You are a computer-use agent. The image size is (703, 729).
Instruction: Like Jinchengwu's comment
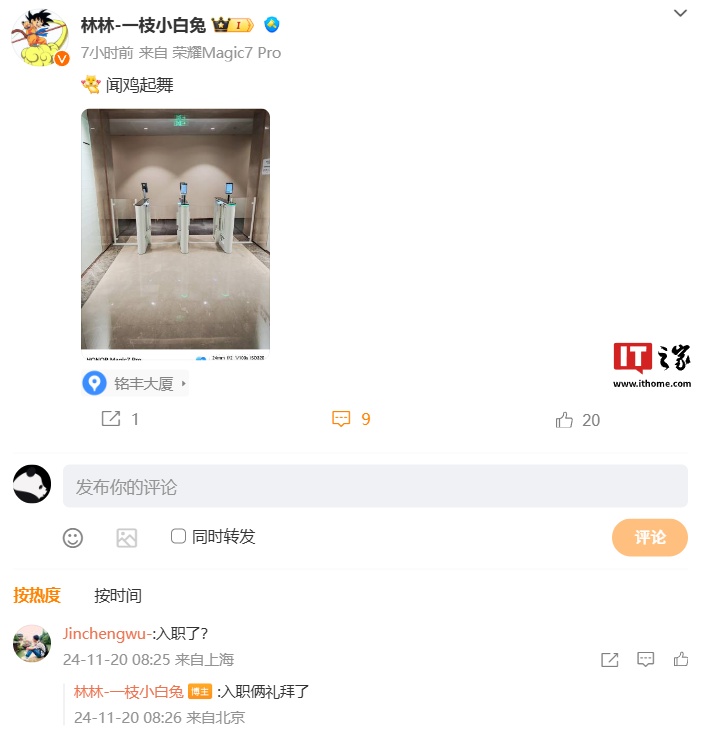click(681, 659)
